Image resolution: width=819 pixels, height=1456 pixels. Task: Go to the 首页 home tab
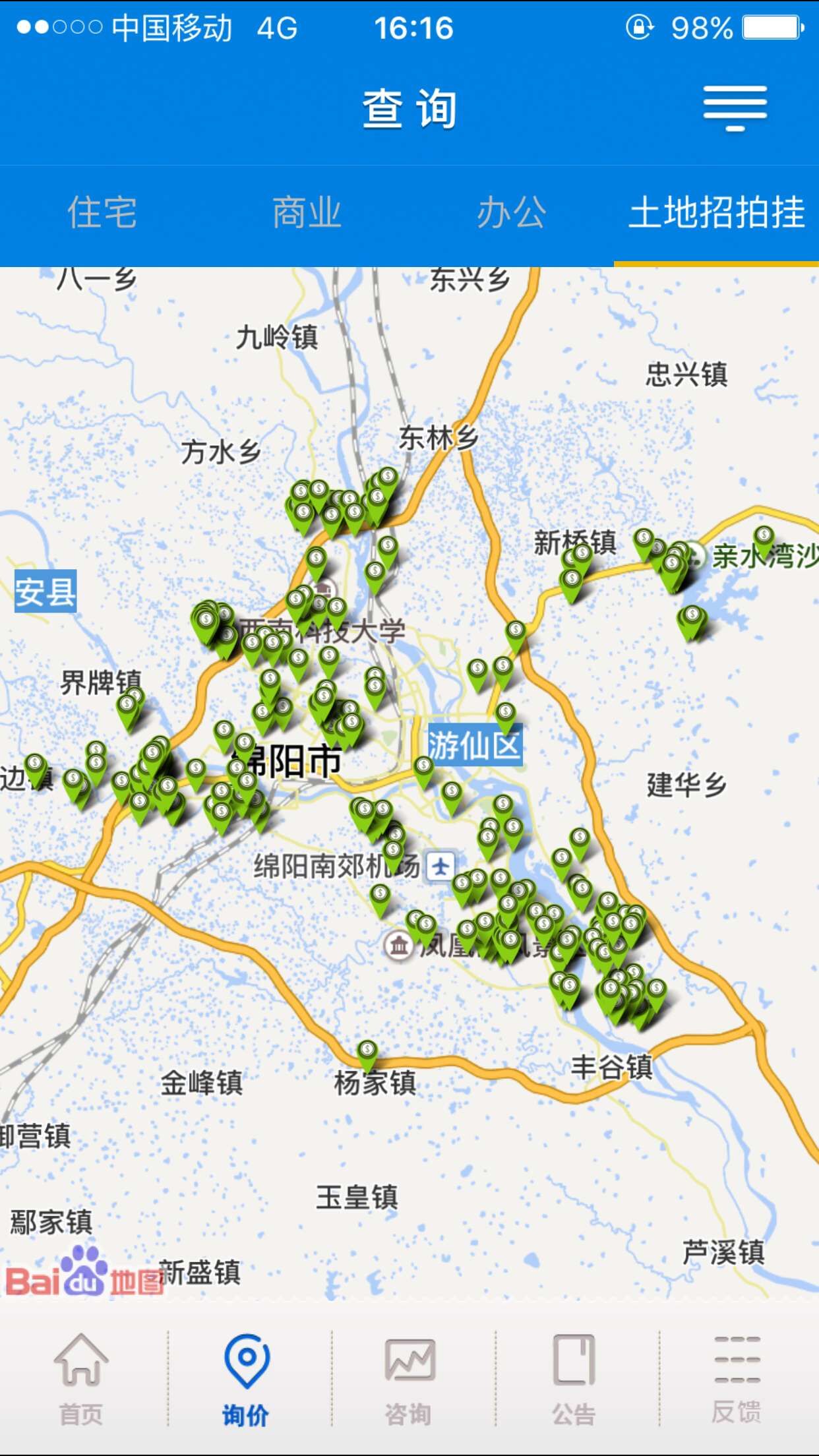(x=81, y=1378)
